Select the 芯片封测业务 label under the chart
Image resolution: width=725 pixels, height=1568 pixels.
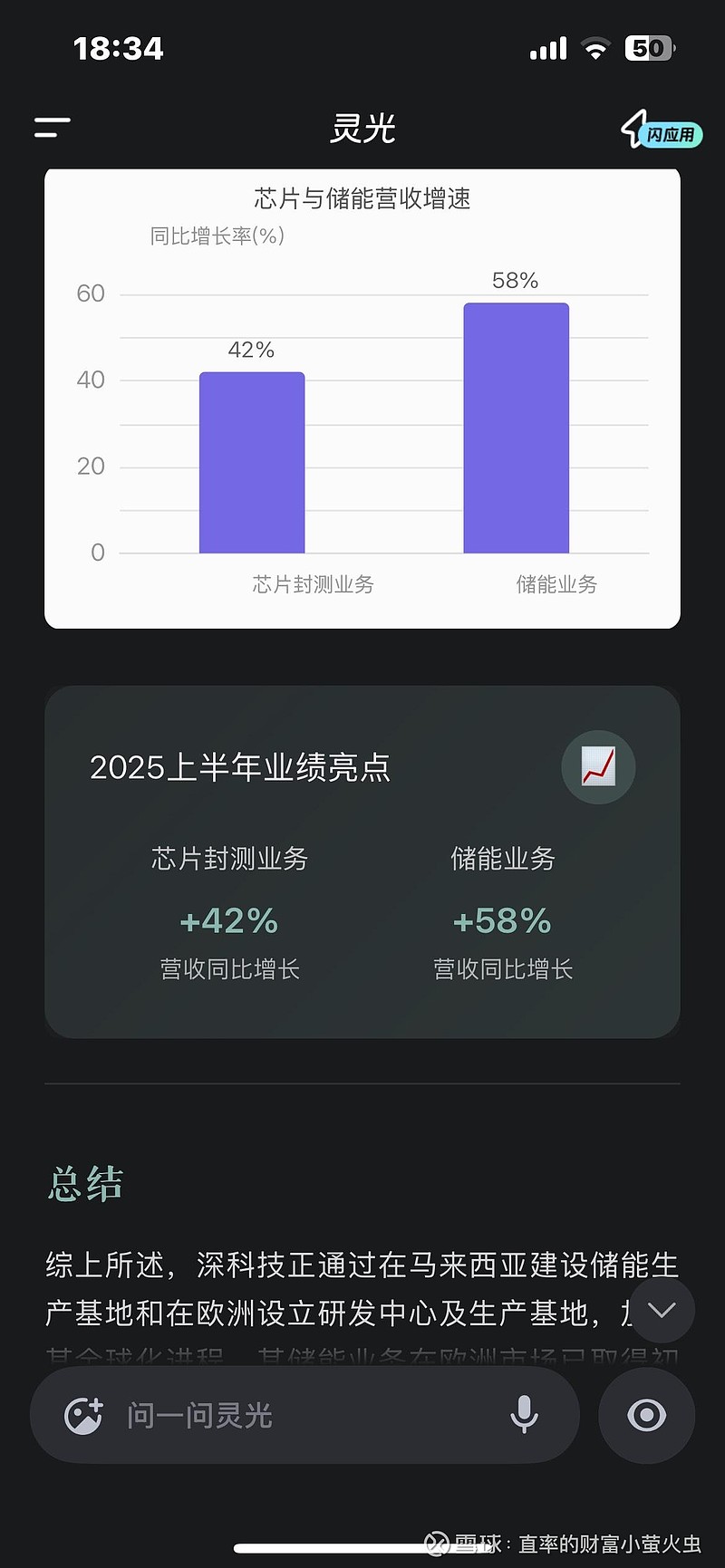311,585
